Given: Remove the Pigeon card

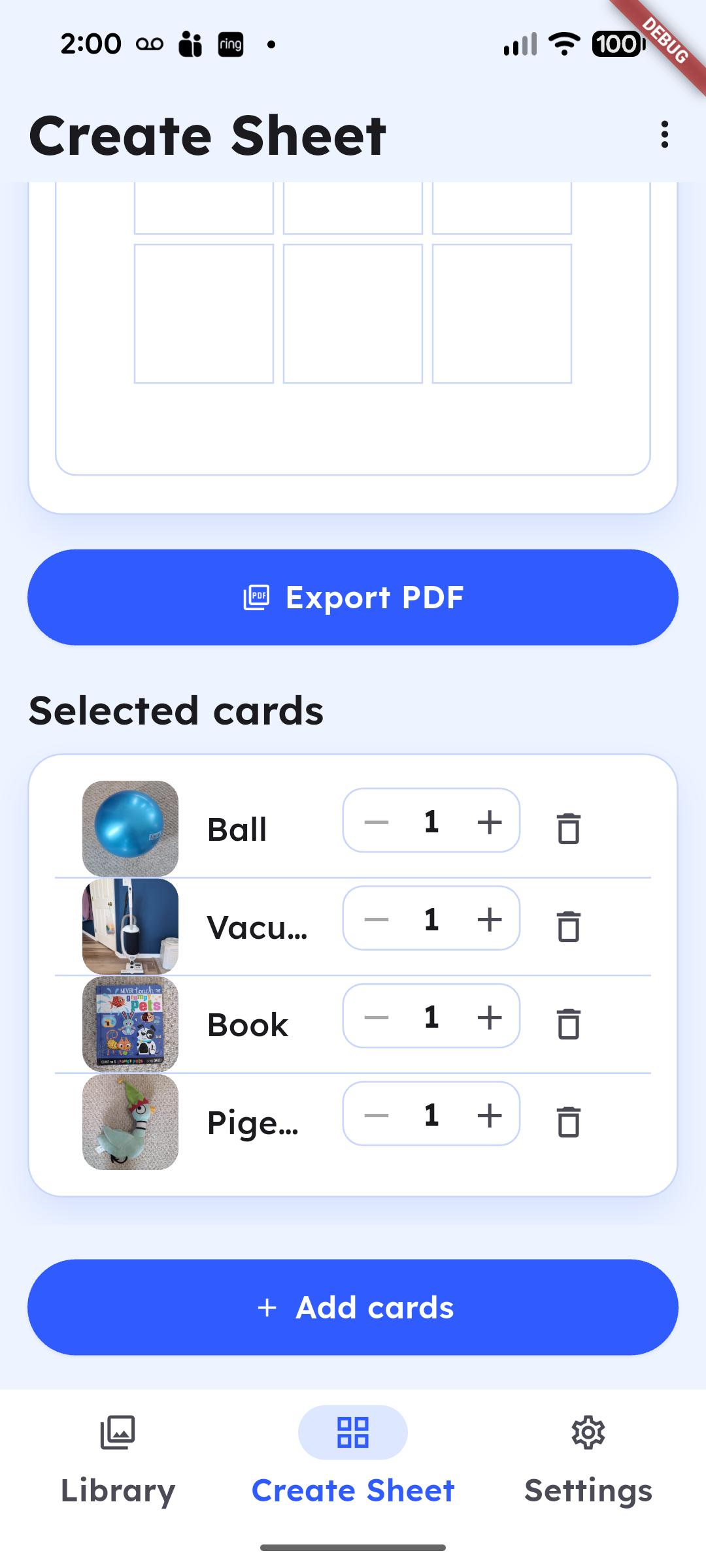Looking at the screenshot, I should click(x=568, y=1122).
